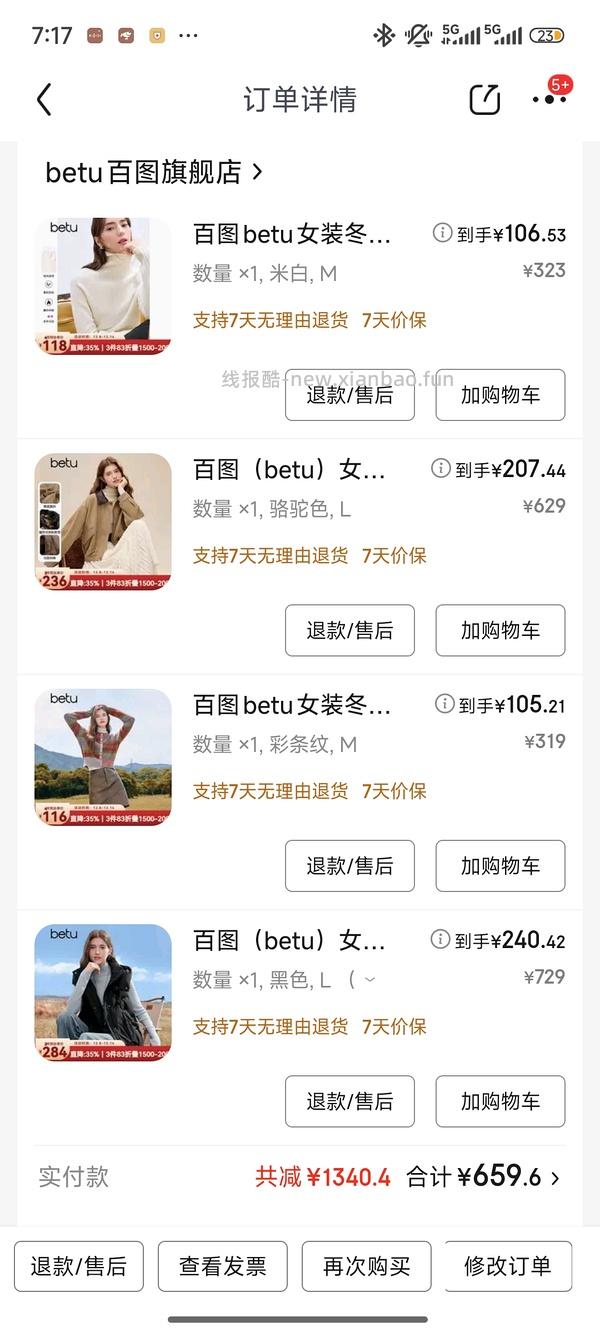
Task: Go back from order details
Action: point(44,99)
